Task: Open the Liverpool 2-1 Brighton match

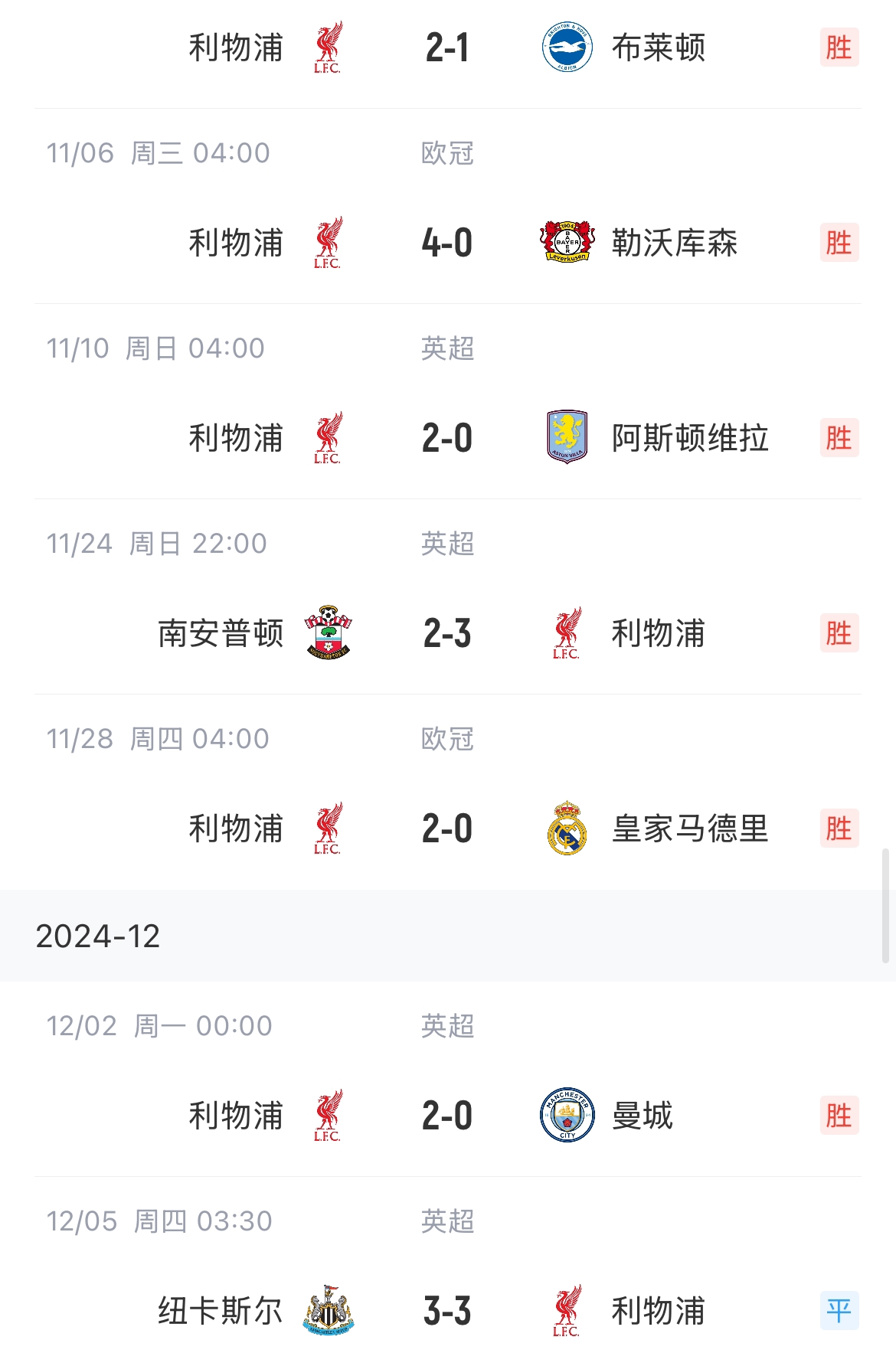Action: click(447, 48)
